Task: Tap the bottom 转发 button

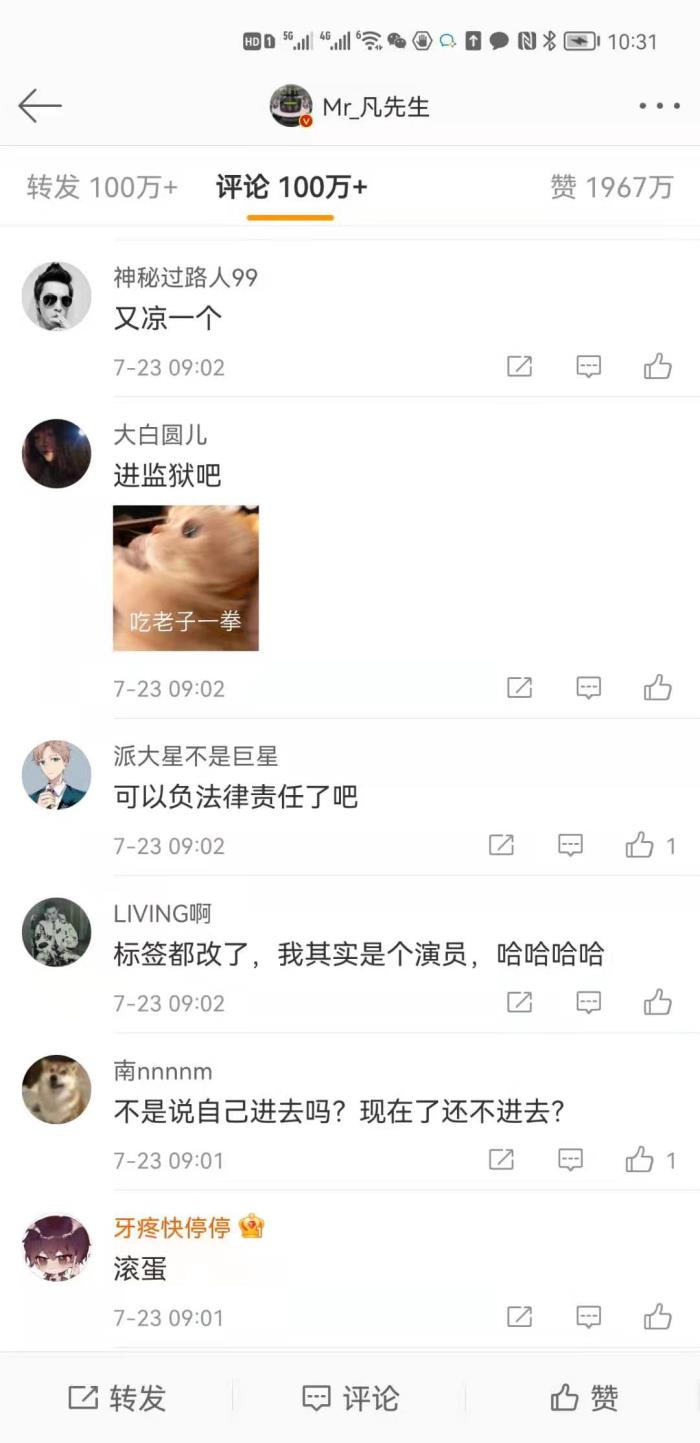Action: coord(117,1397)
